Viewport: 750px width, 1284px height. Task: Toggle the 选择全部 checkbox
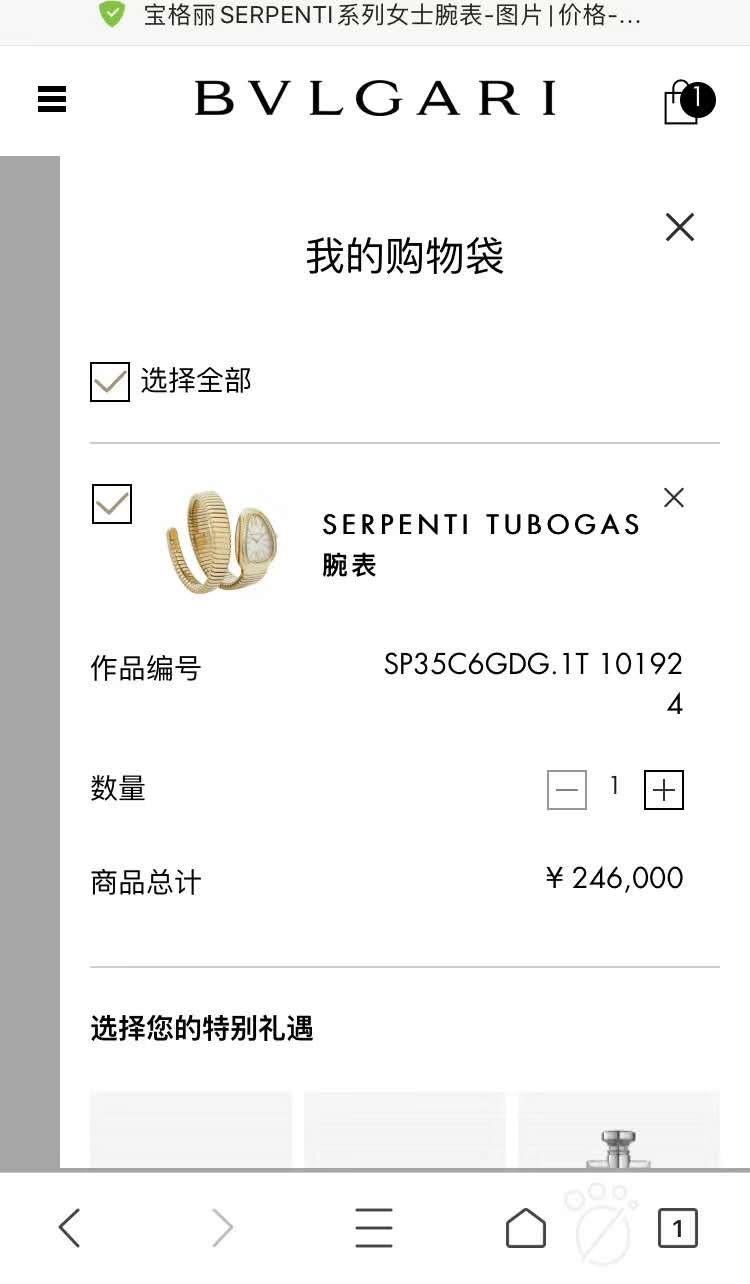110,381
